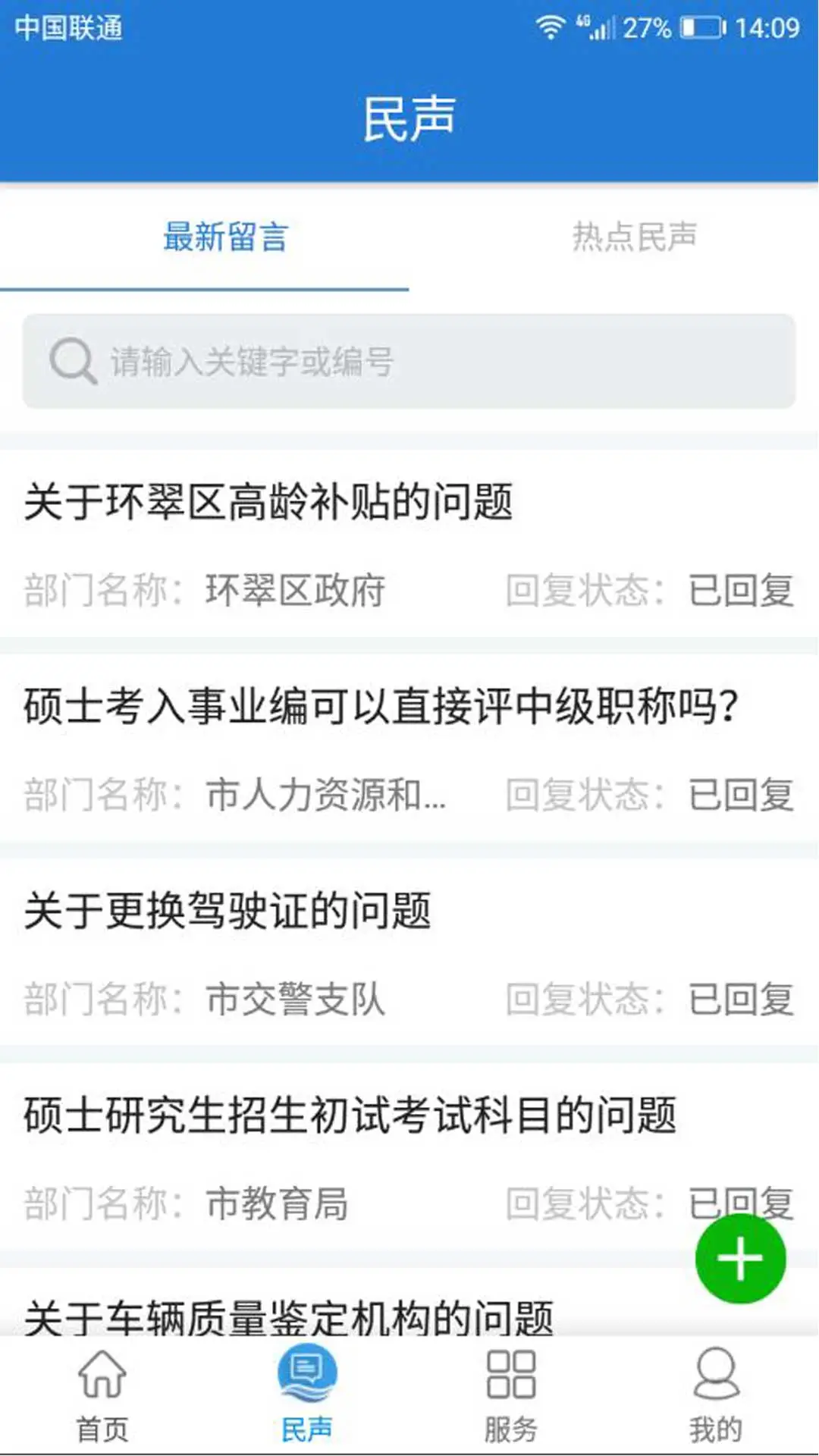Switch to the 热点民声 tab

coord(635,237)
